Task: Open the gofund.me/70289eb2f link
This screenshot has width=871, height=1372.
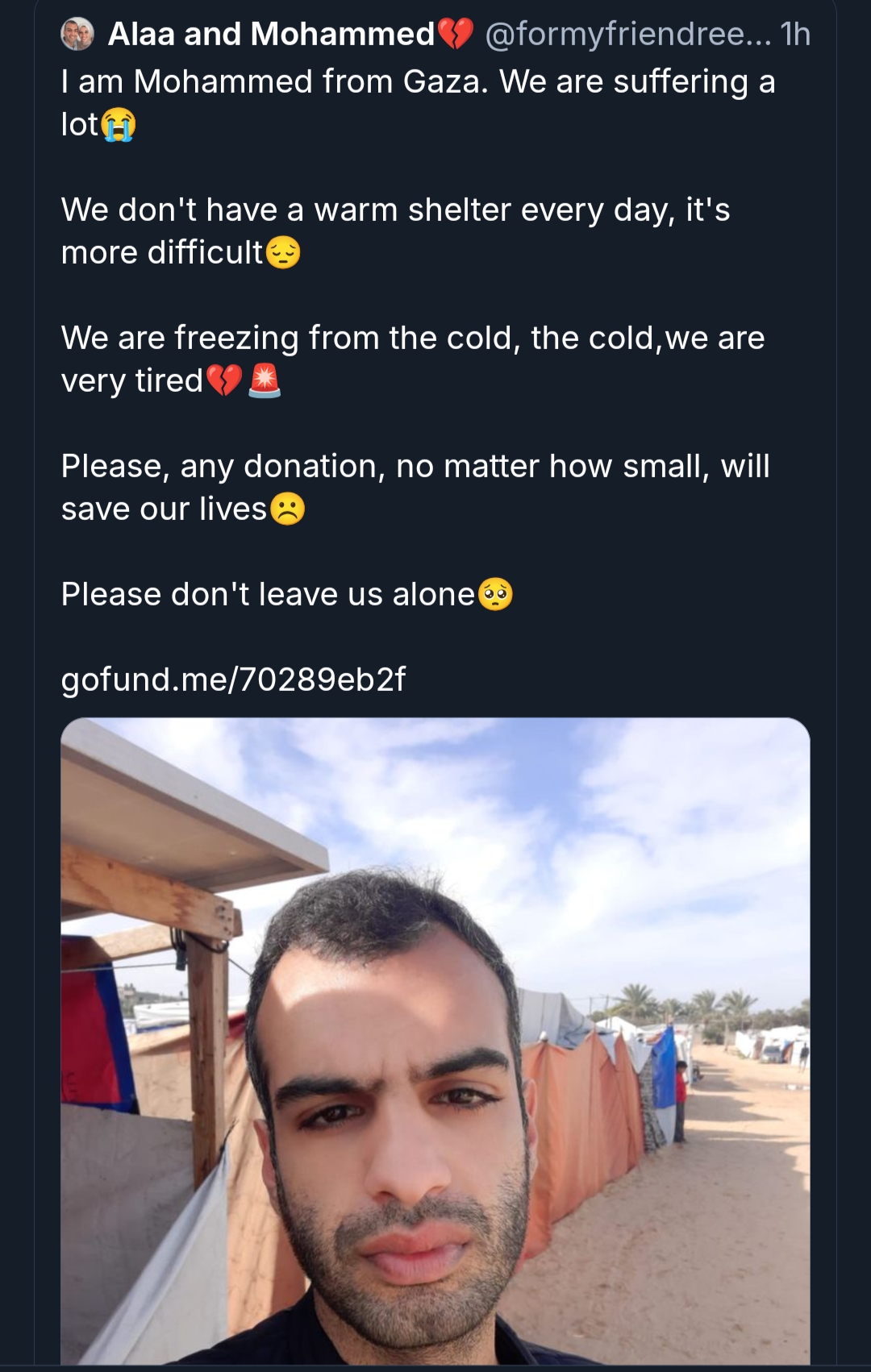Action: click(233, 680)
